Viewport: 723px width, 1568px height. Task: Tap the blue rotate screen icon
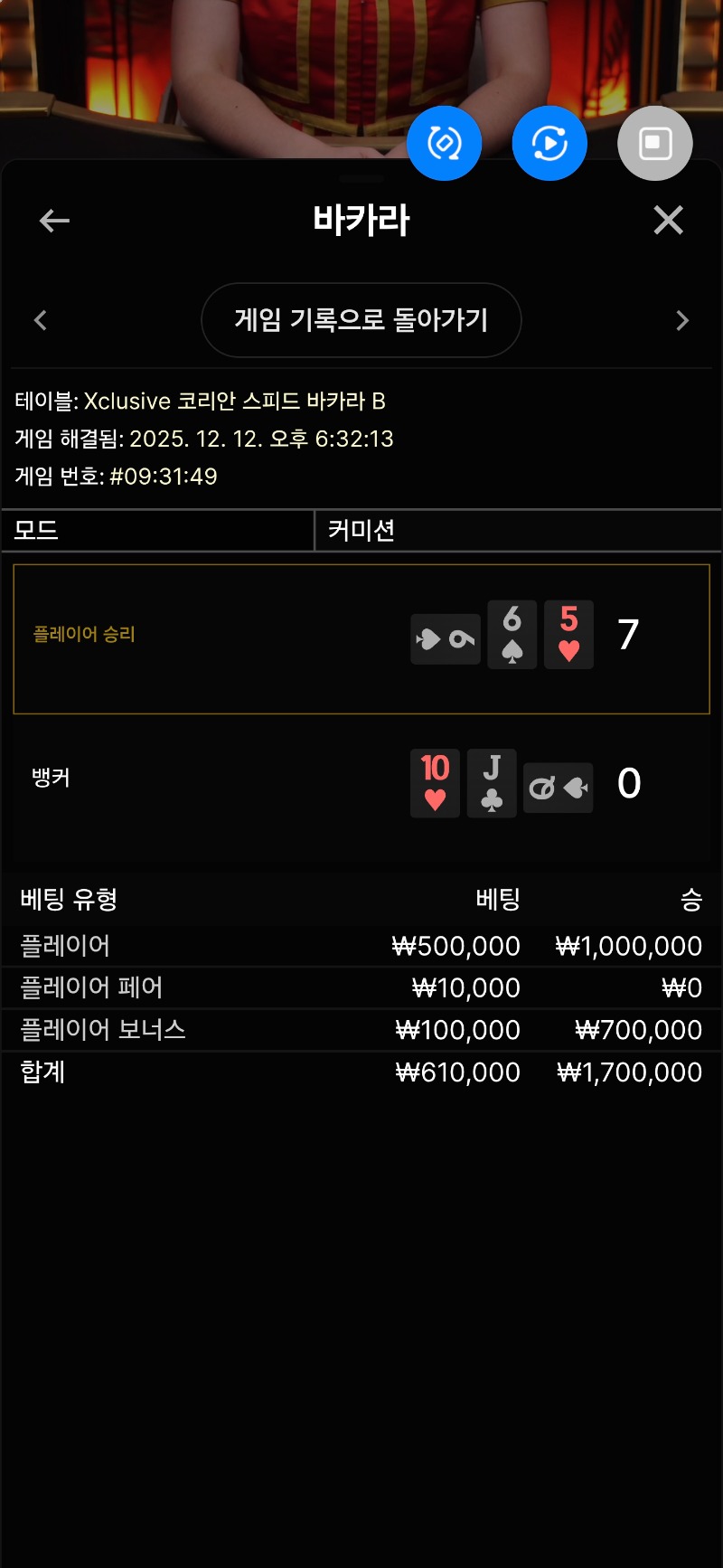click(444, 143)
